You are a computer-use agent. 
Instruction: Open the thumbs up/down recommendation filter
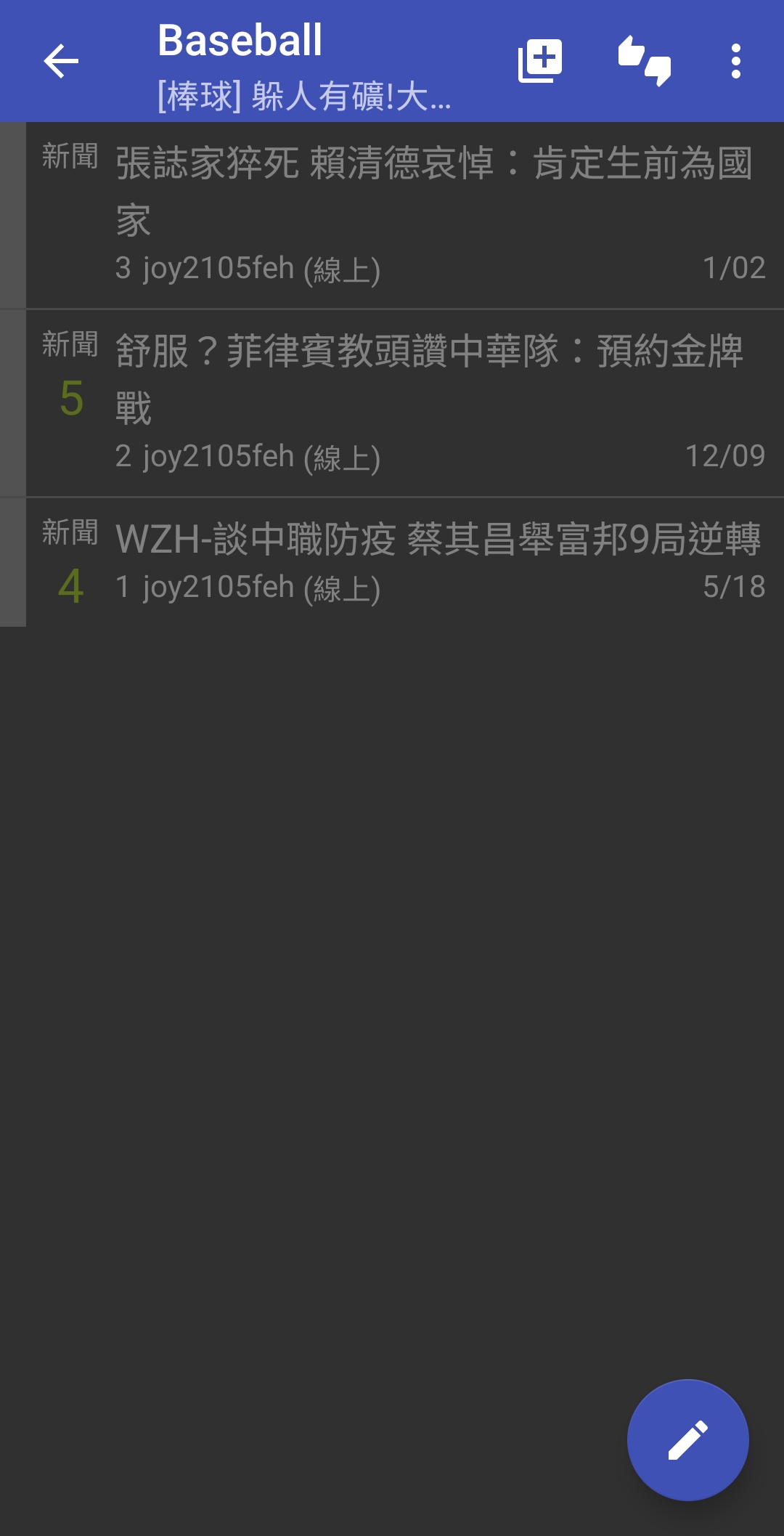click(644, 61)
